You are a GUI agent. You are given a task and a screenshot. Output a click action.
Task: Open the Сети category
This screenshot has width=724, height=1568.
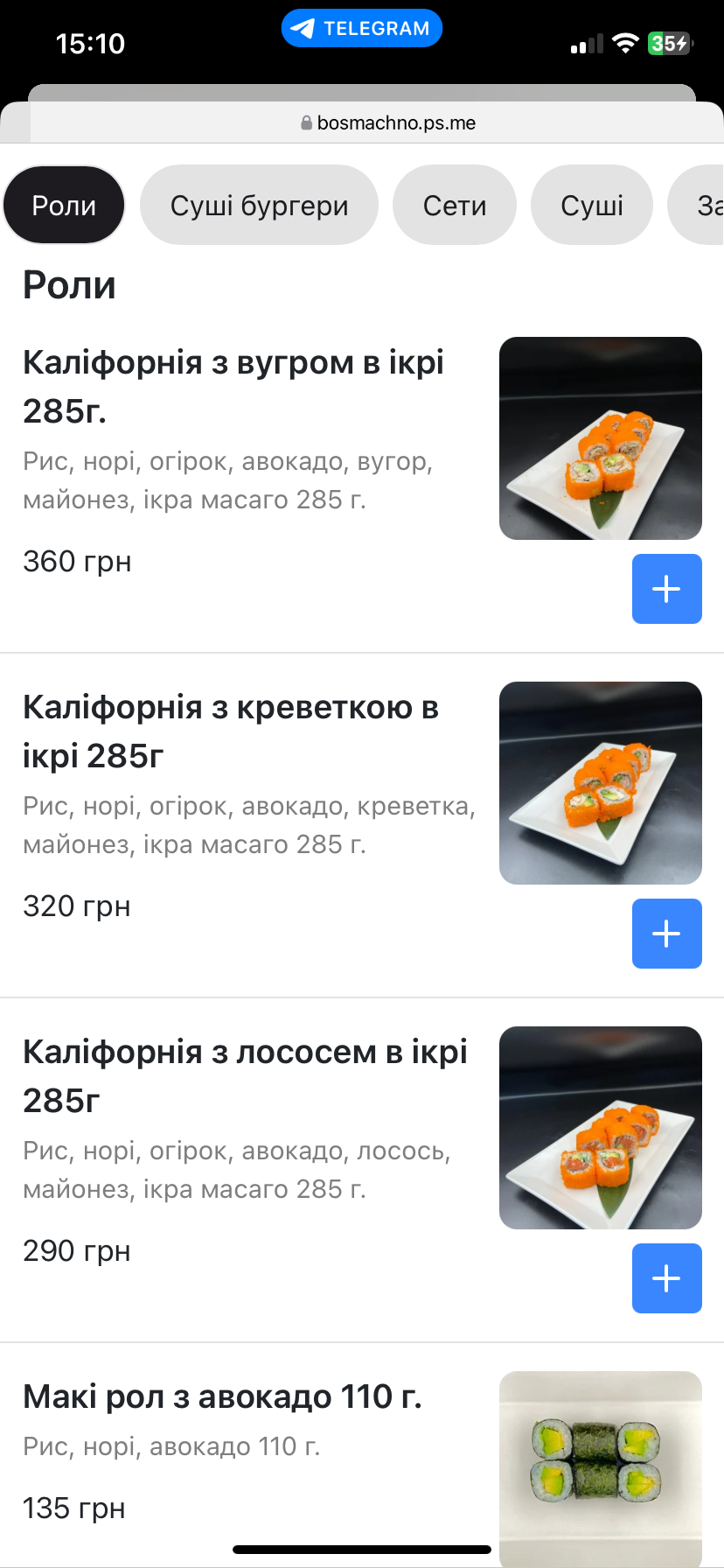click(x=454, y=206)
